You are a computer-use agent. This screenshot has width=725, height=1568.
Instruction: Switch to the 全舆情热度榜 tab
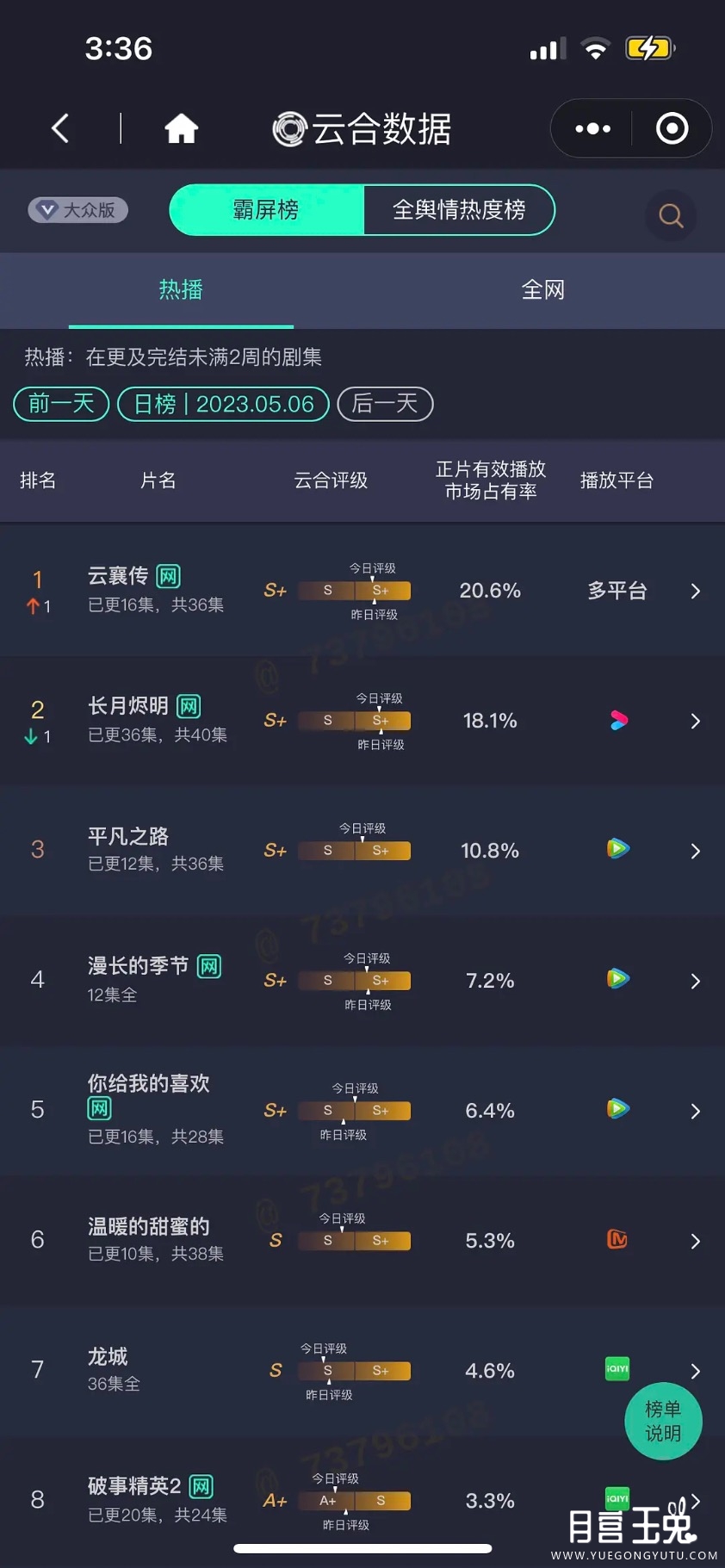(459, 210)
